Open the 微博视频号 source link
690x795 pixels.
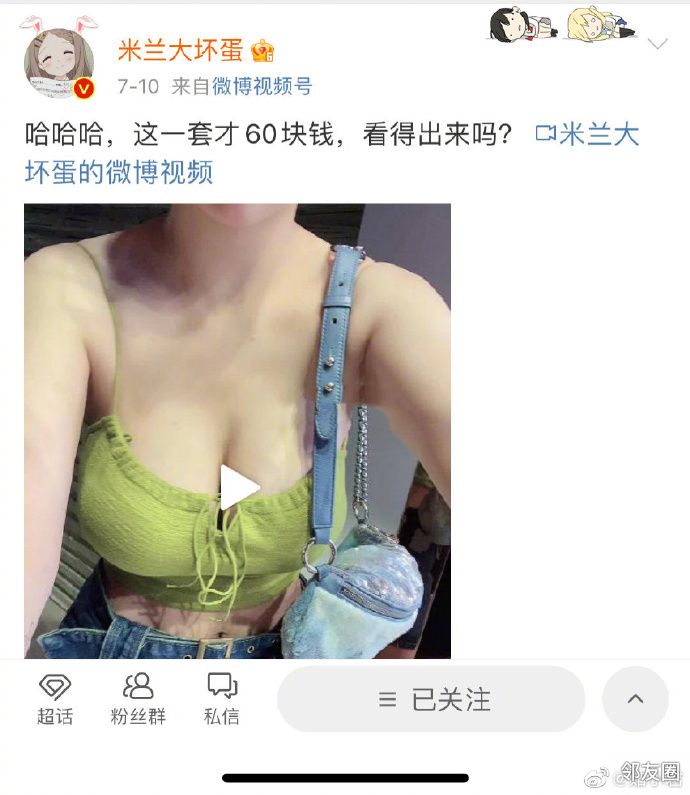(x=262, y=87)
